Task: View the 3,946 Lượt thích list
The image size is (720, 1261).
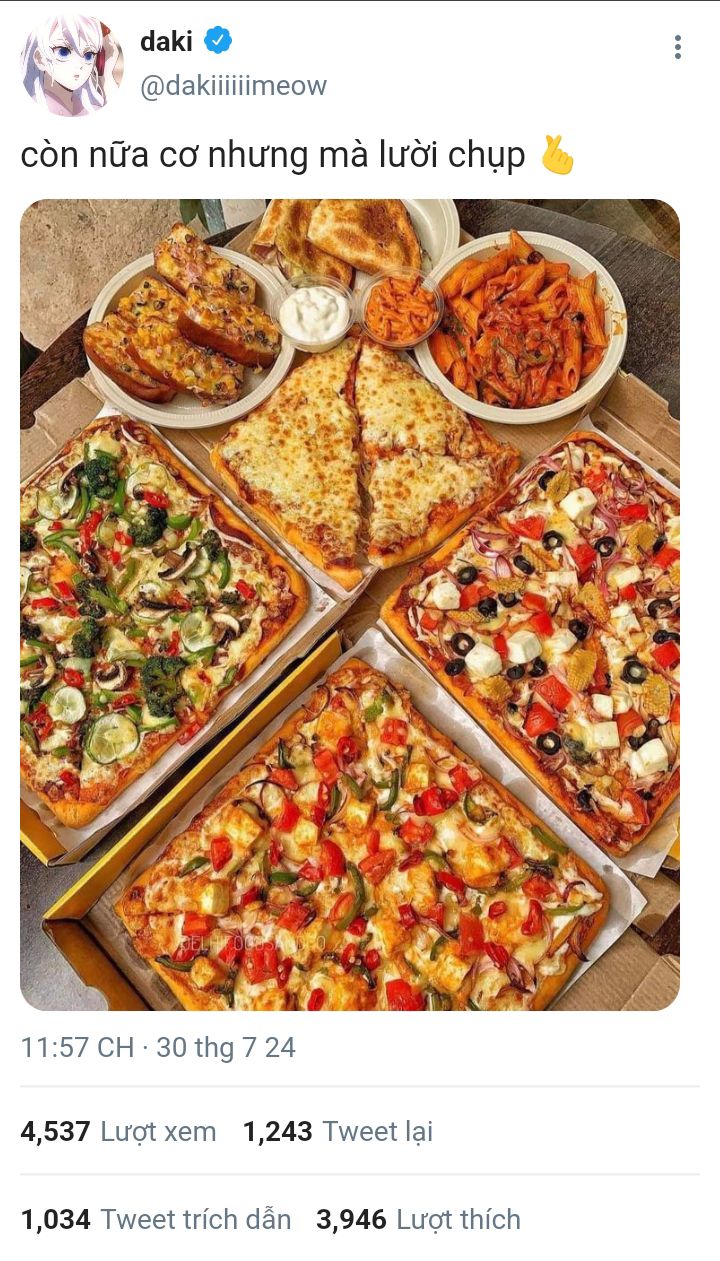Action: pos(418,1220)
